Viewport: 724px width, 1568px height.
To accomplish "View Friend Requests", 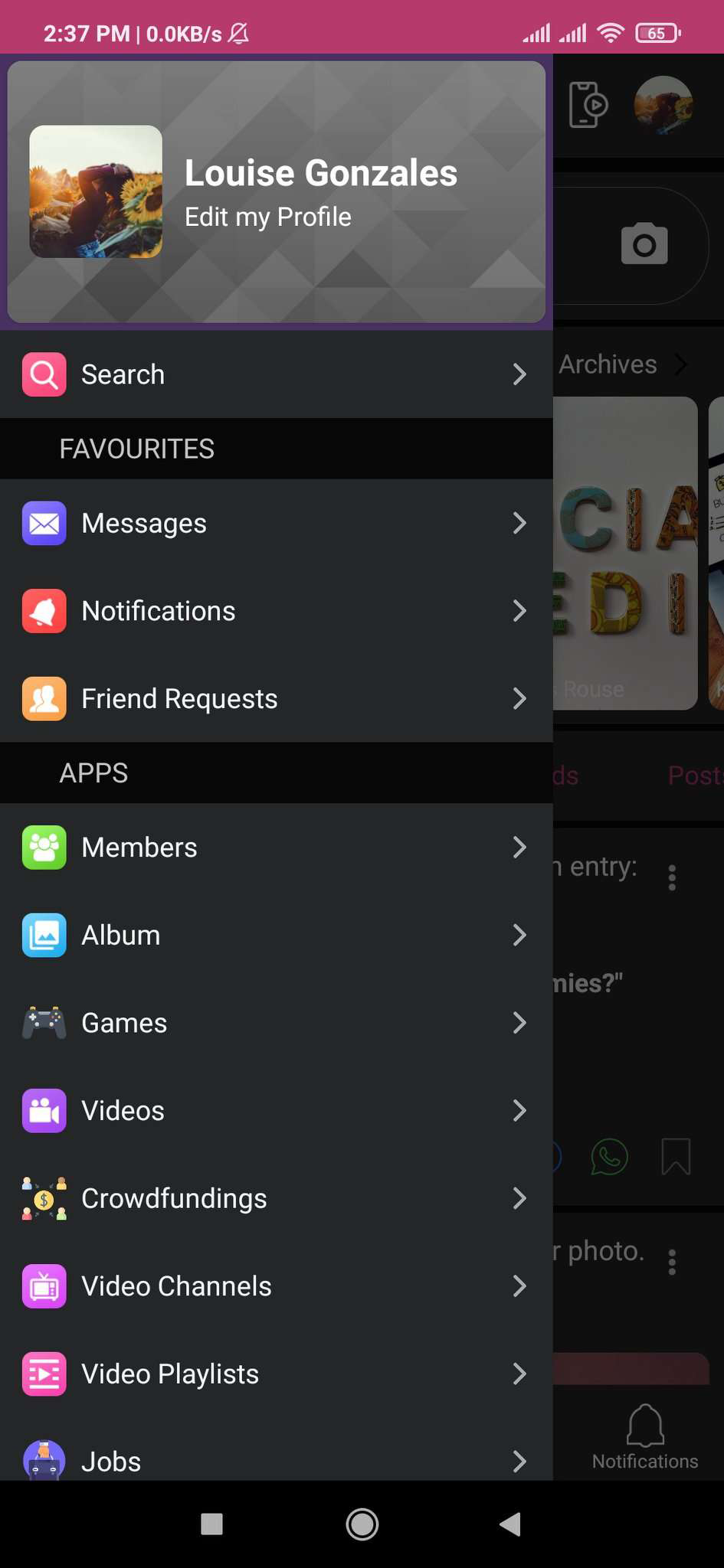I will tap(276, 699).
